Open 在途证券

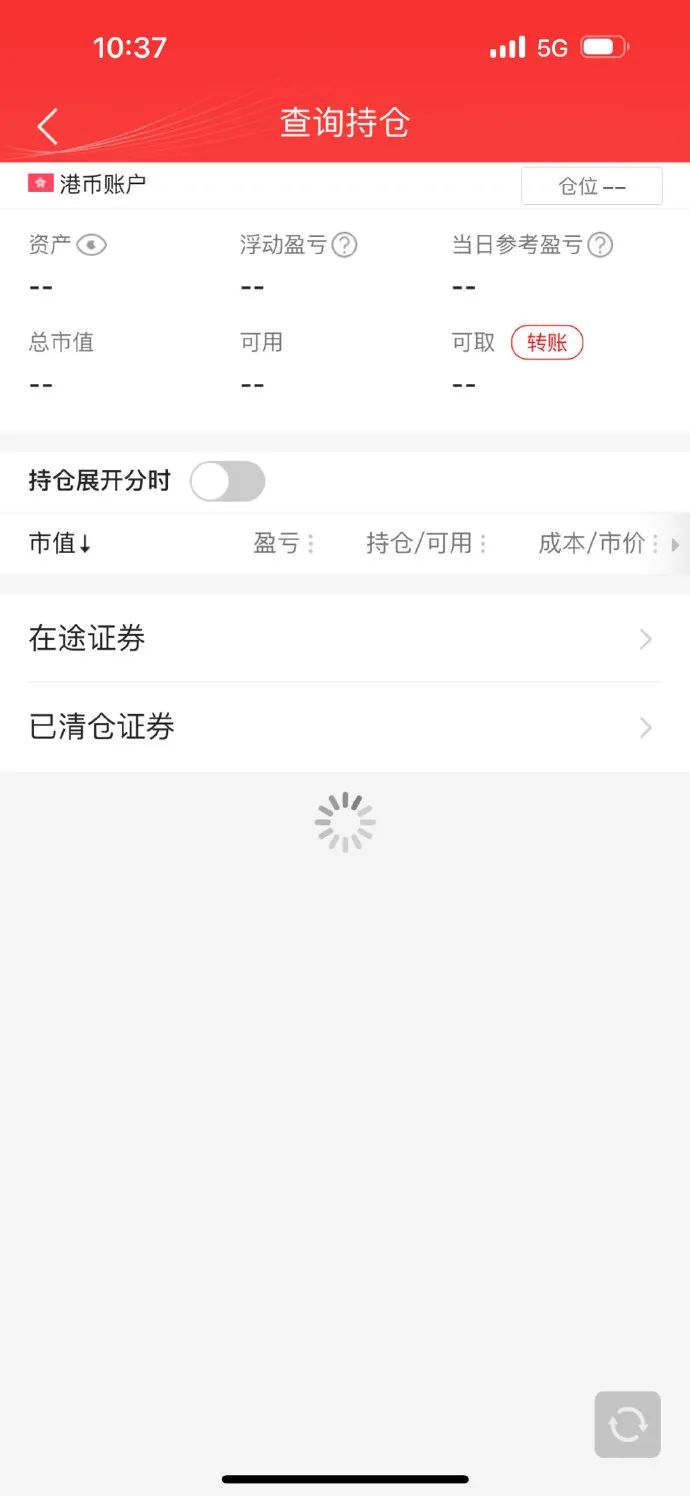point(345,639)
